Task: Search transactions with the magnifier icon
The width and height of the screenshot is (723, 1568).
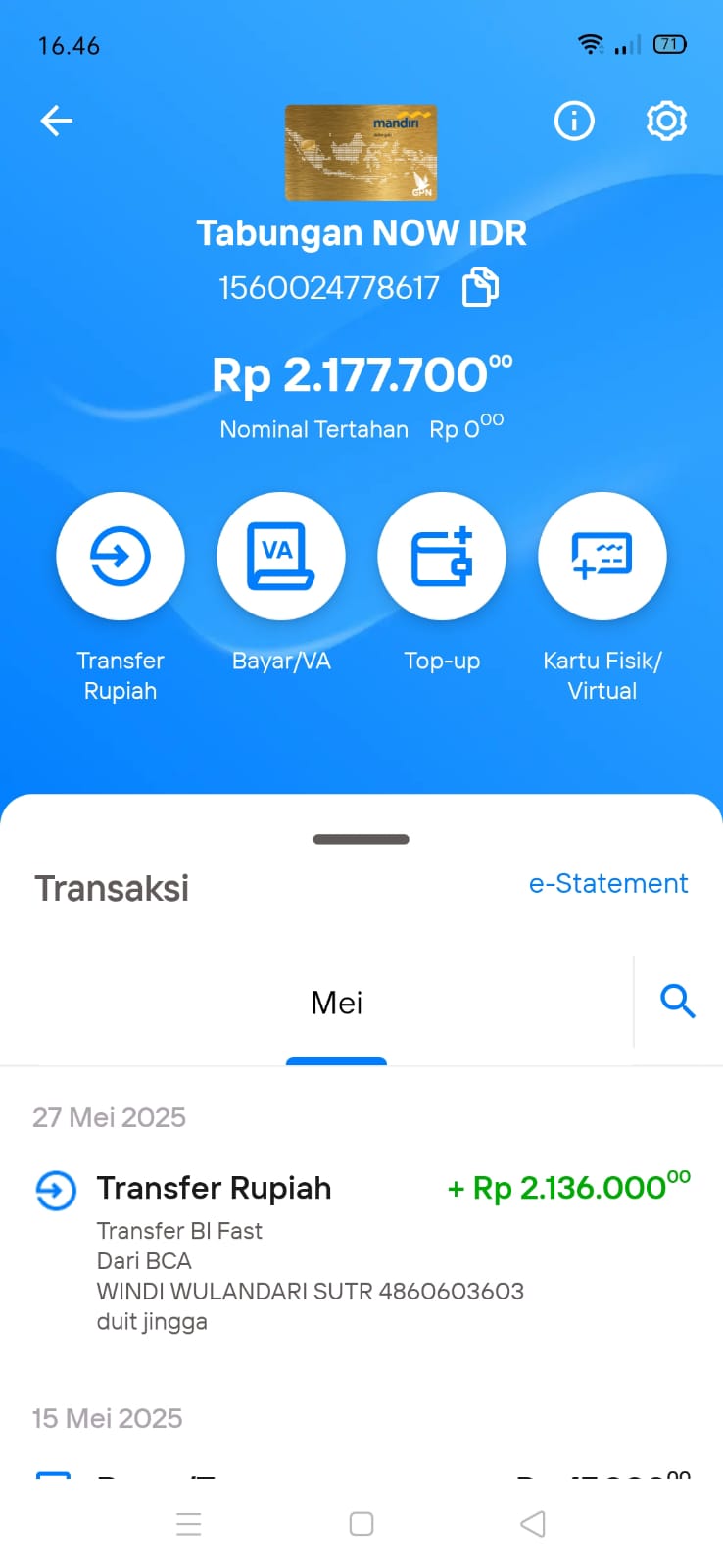Action: coord(678,1002)
